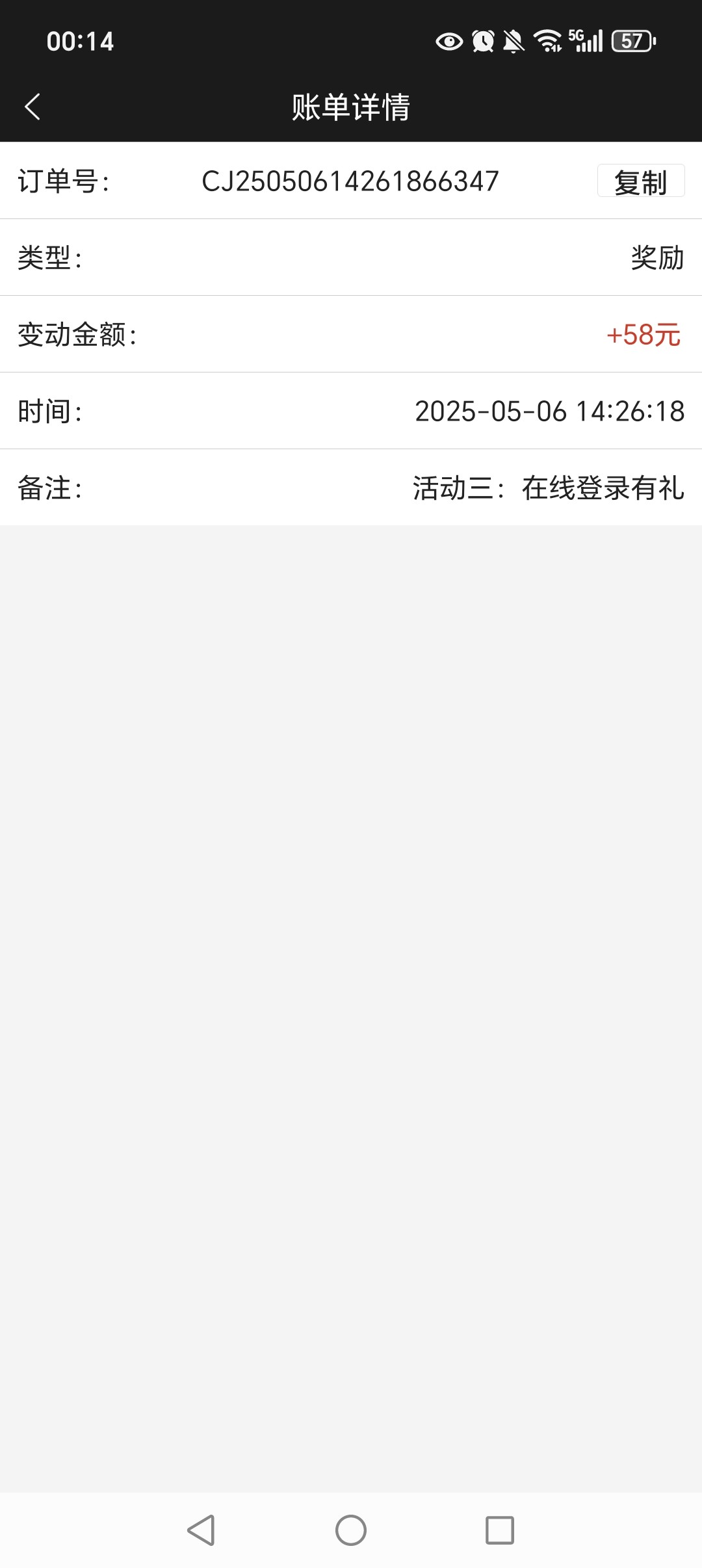
Task: Copy the order number with 复制
Action: coord(640,181)
